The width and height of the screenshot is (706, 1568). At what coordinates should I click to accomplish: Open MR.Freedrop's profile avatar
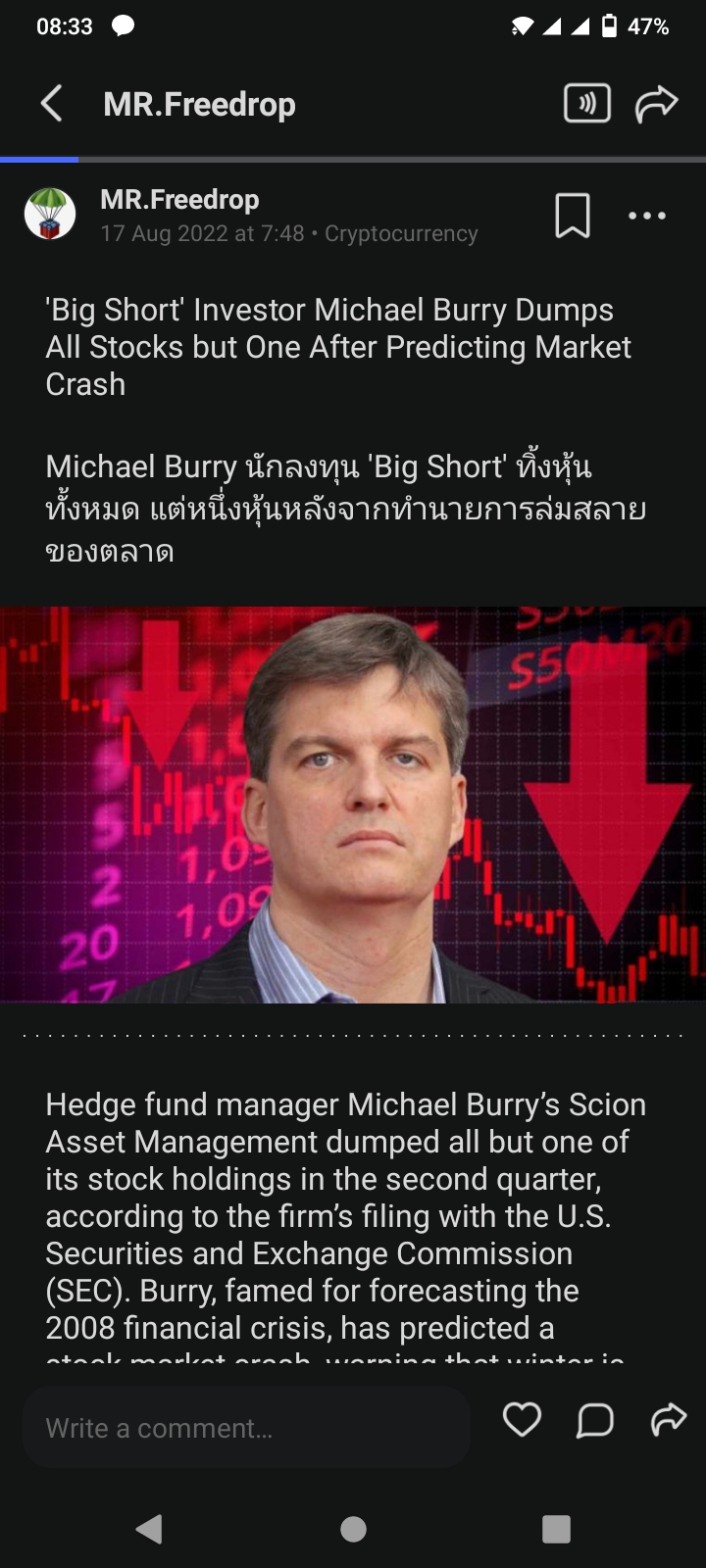50,215
